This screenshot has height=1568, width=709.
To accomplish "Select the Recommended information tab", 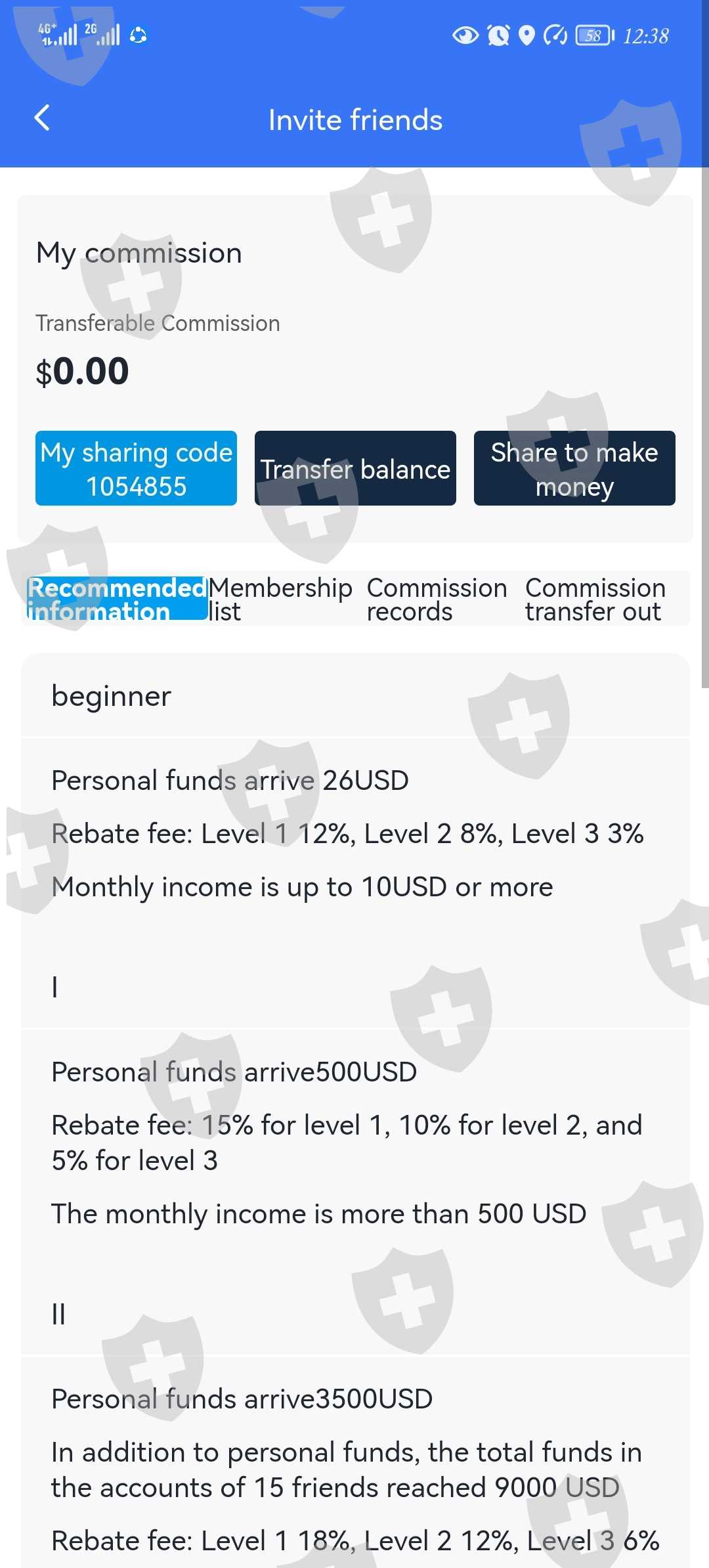I will pyautogui.click(x=118, y=599).
